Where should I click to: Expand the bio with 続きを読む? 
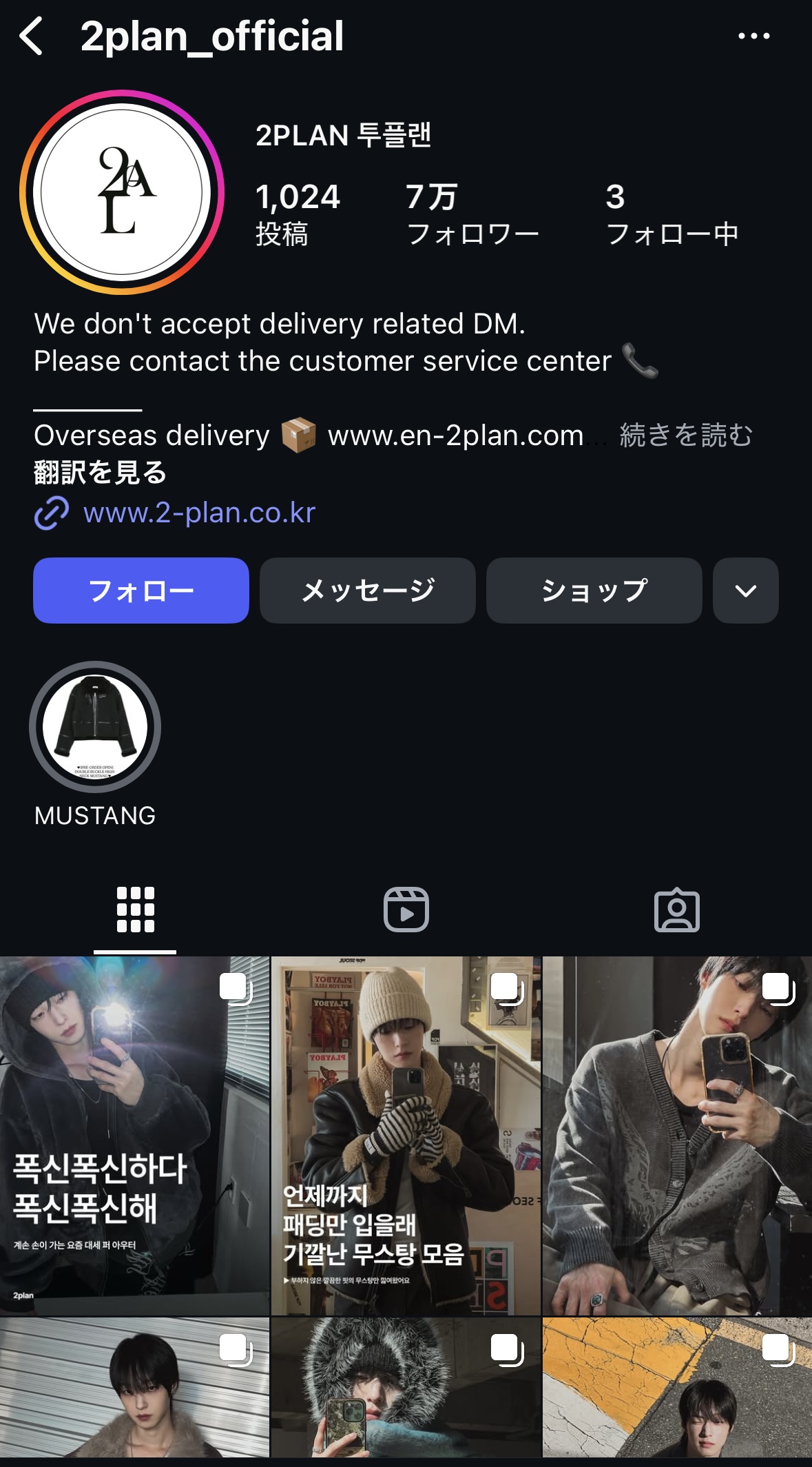click(685, 435)
